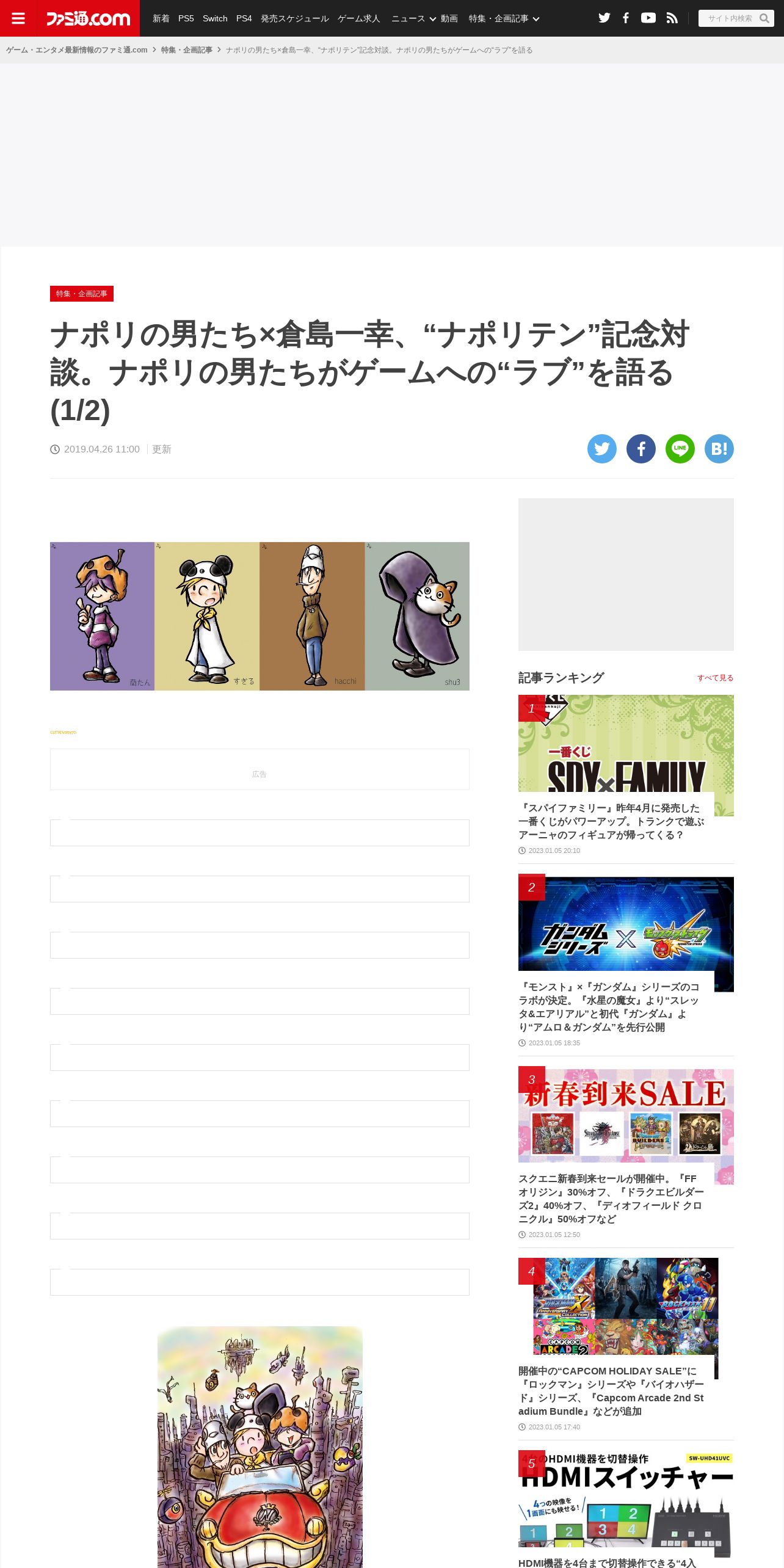This screenshot has height=1568, width=784.
Task: Open the 発売スケジュール page
Action: [x=295, y=18]
